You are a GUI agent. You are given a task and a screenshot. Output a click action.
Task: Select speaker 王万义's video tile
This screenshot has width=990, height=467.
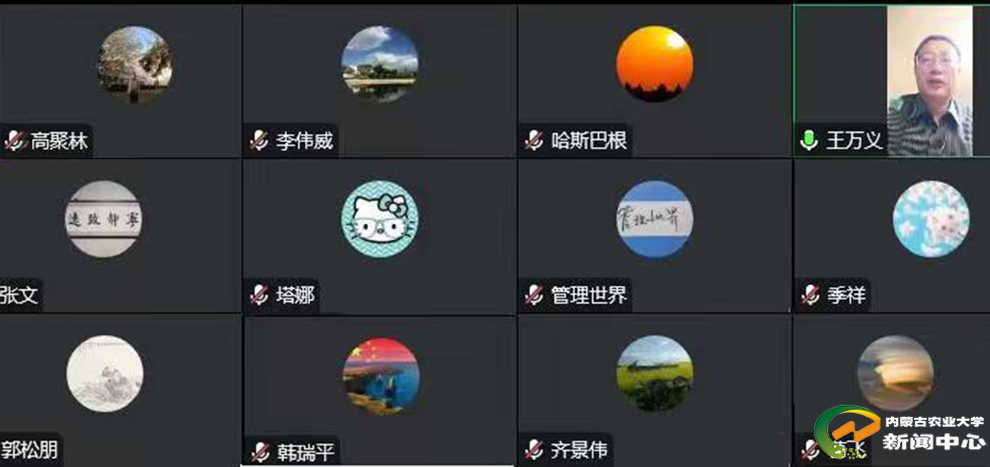pyautogui.click(x=890, y=80)
